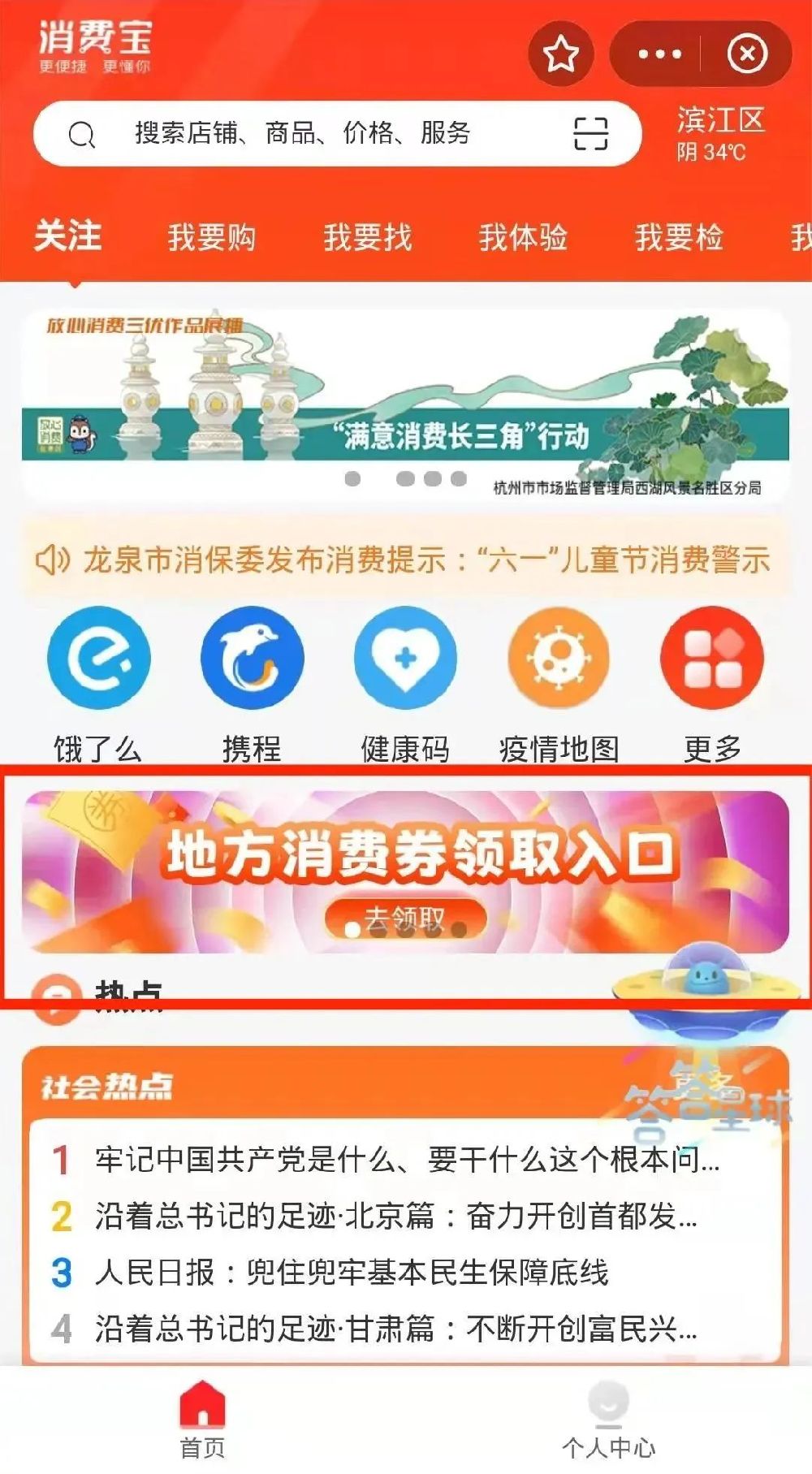This screenshot has height=1474, width=812.
Task: Tap the search box for shops and products
Action: (x=325, y=133)
